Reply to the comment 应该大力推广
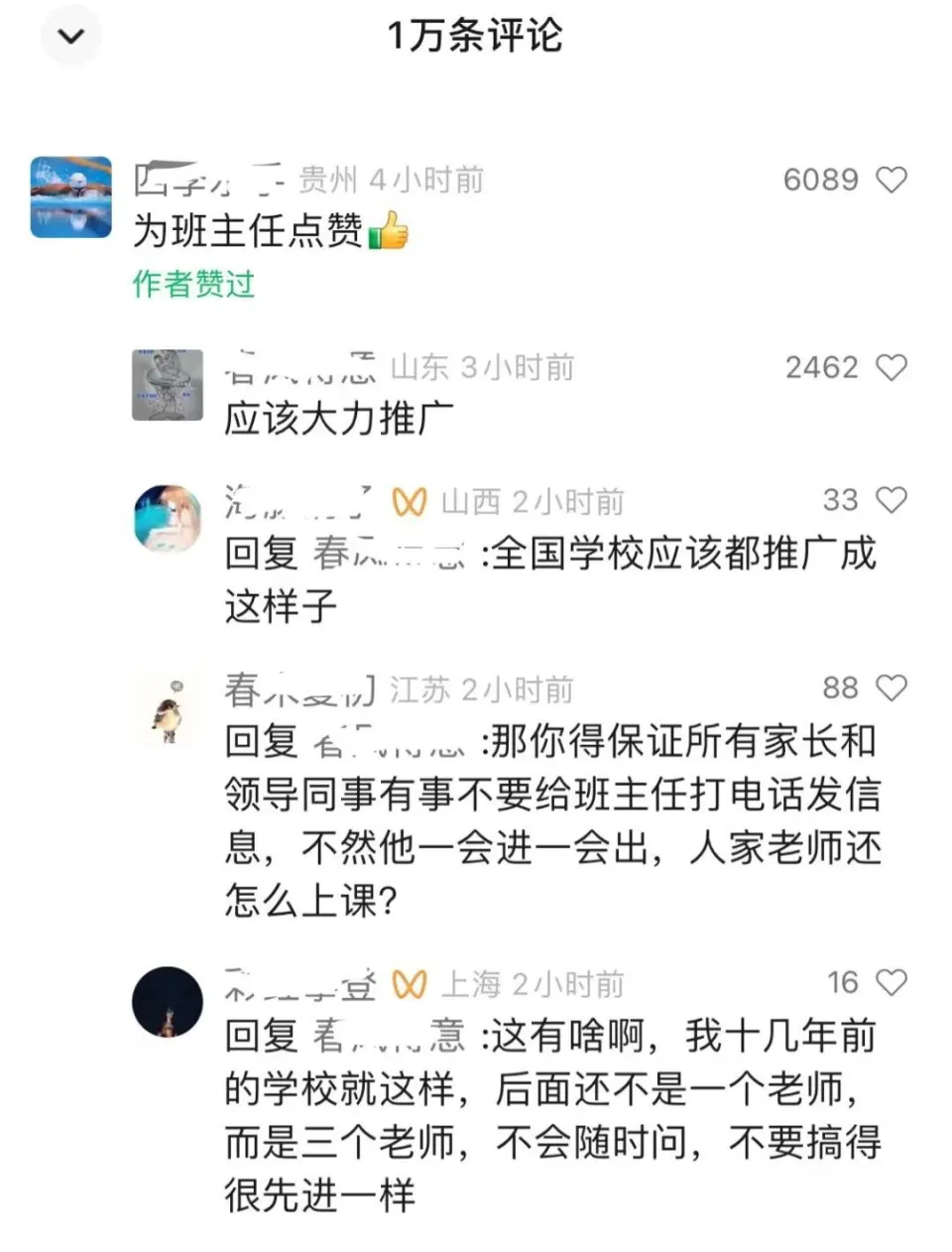Screen dimensions: 952x1252 click(x=338, y=419)
